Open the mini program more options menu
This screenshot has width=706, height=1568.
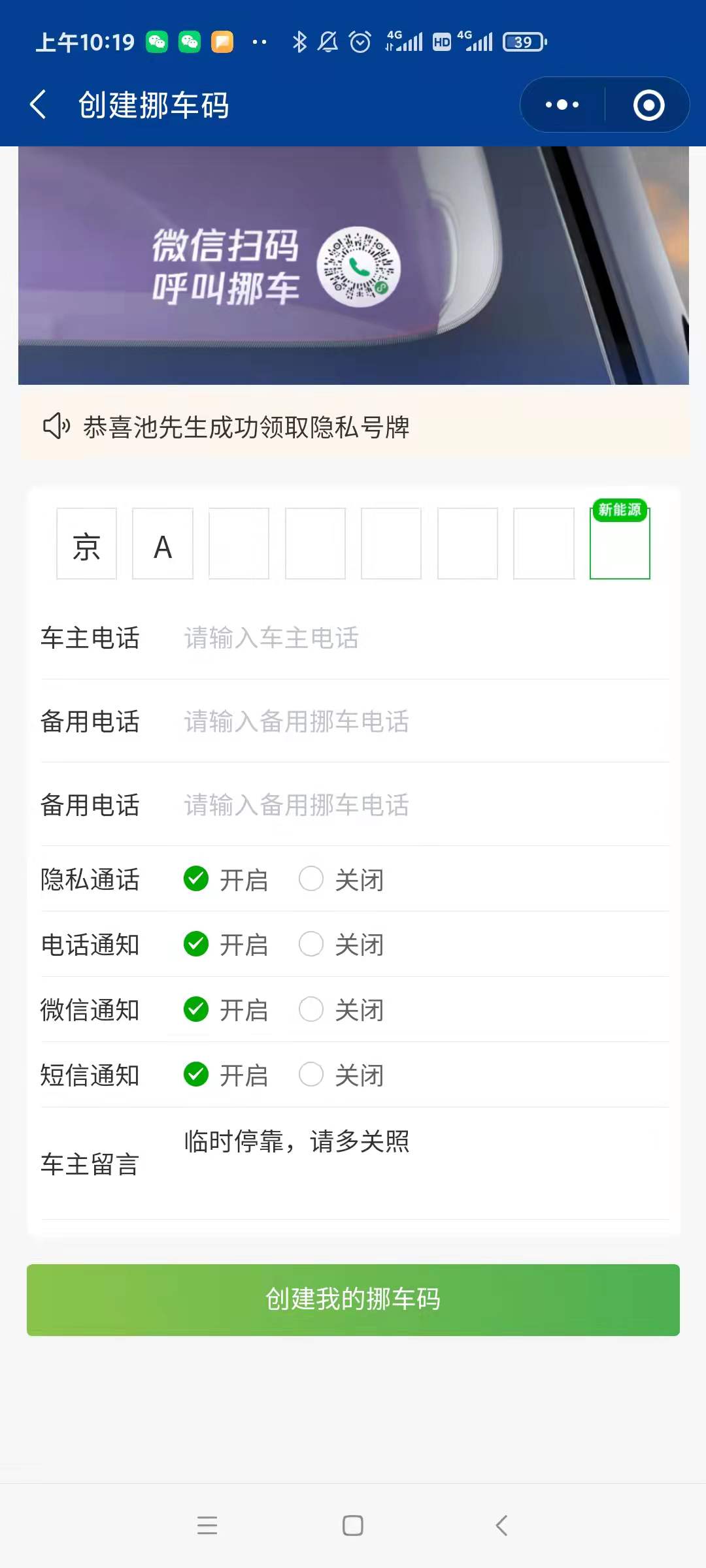(562, 105)
